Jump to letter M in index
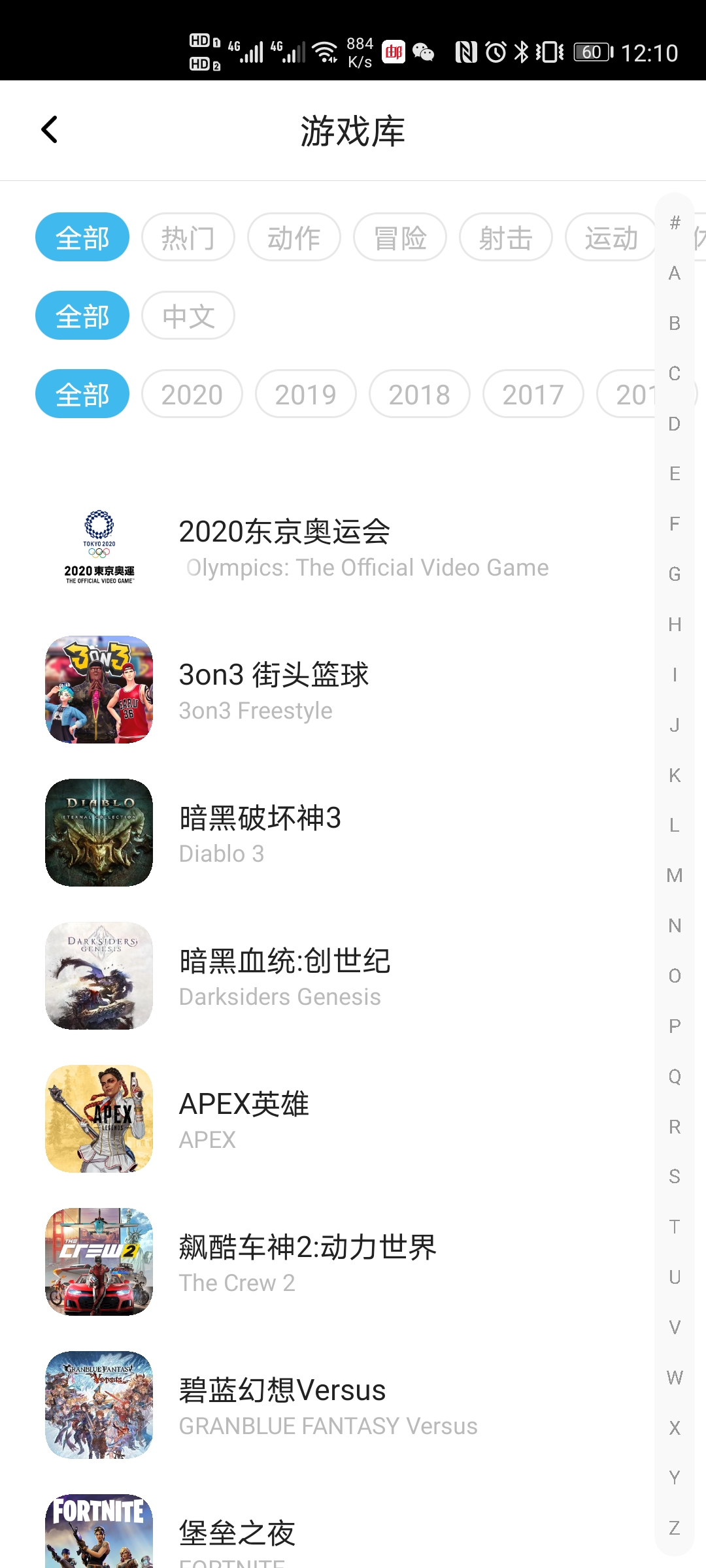Image resolution: width=706 pixels, height=1568 pixels. 675,875
